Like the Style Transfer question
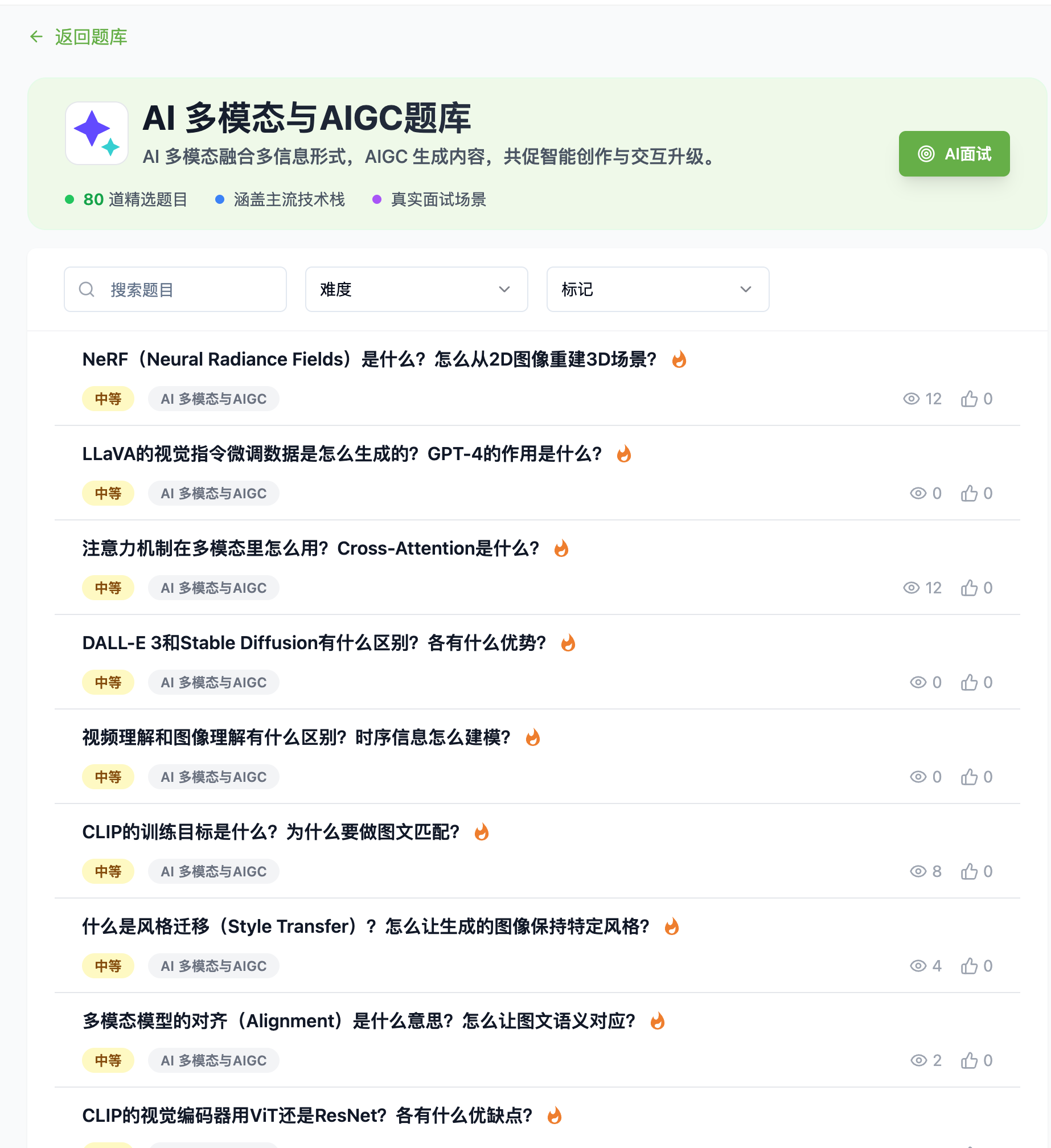Screen dimensions: 1051x1148 click(x=969, y=966)
